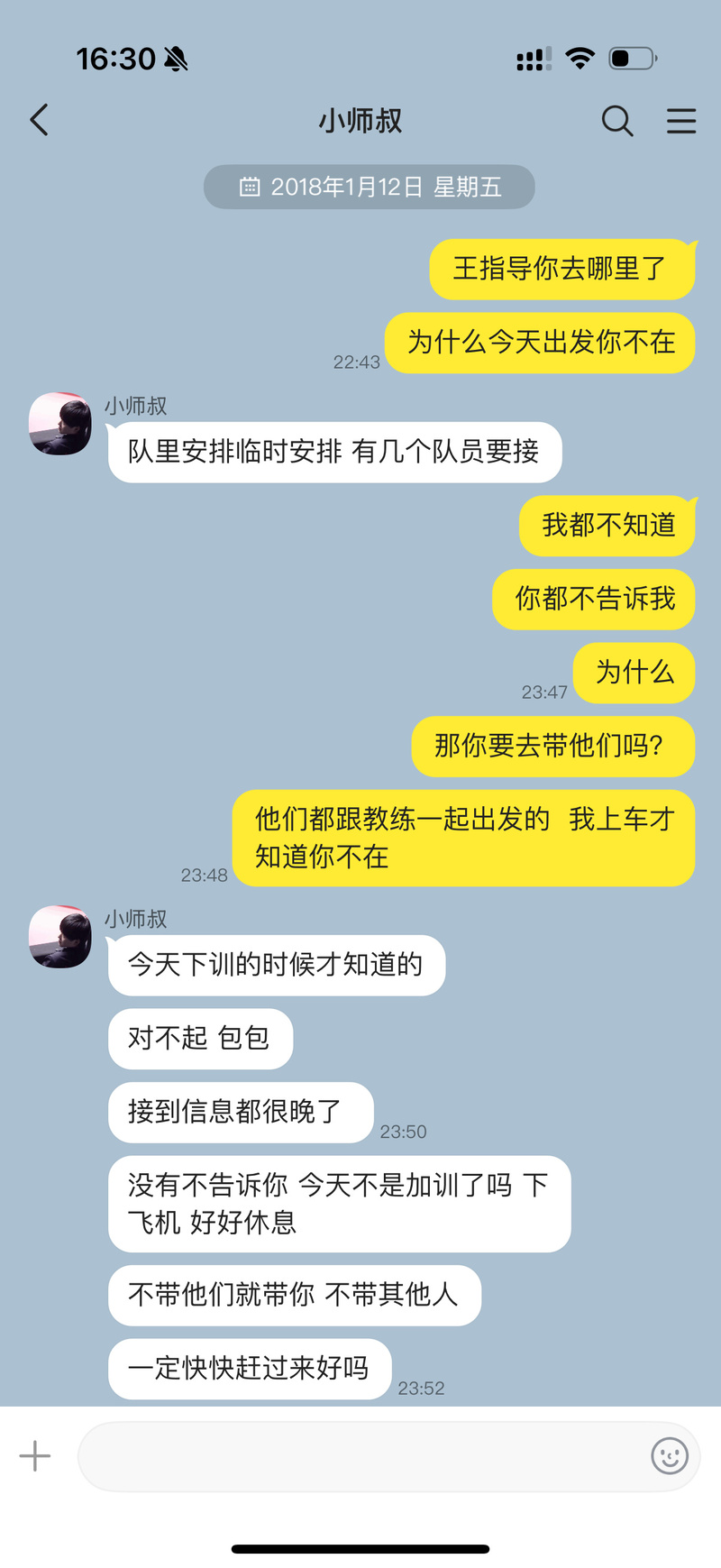Search within this conversation
The height and width of the screenshot is (1568, 721).
617,120
